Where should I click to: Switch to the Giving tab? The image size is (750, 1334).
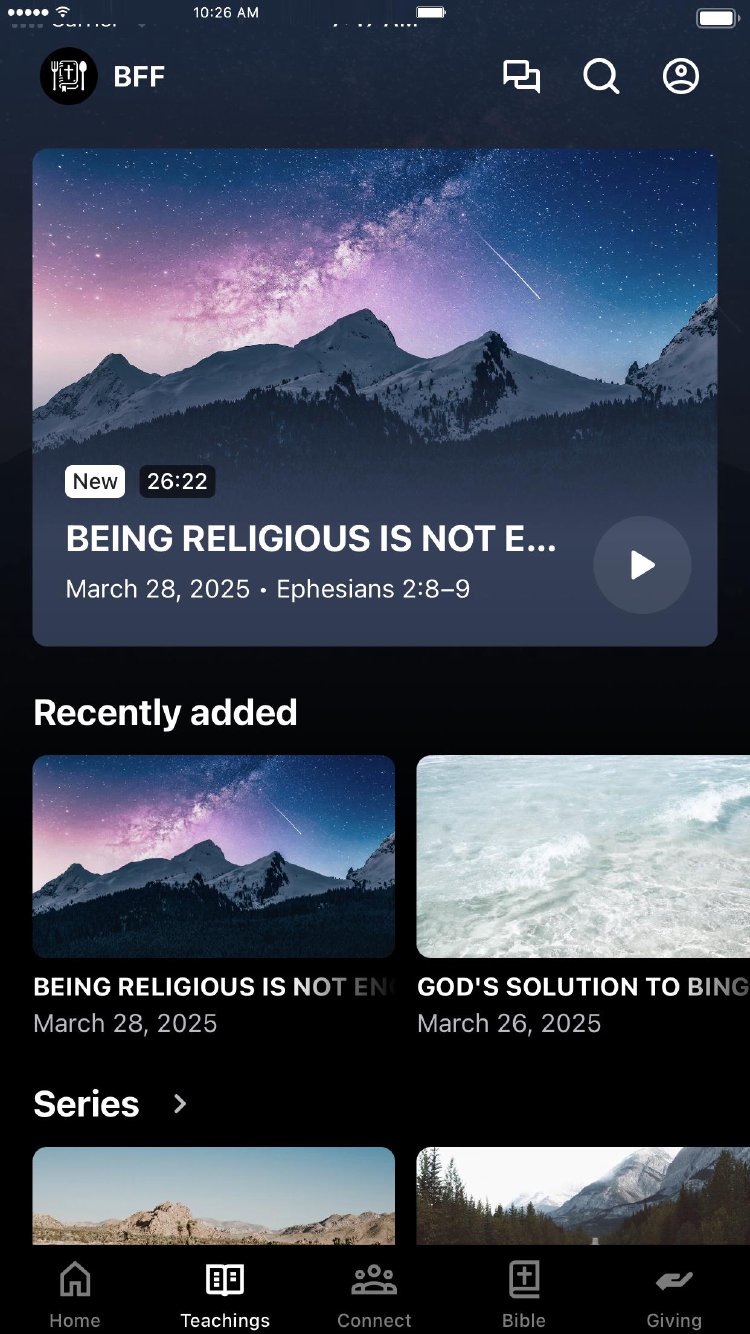click(x=674, y=1294)
